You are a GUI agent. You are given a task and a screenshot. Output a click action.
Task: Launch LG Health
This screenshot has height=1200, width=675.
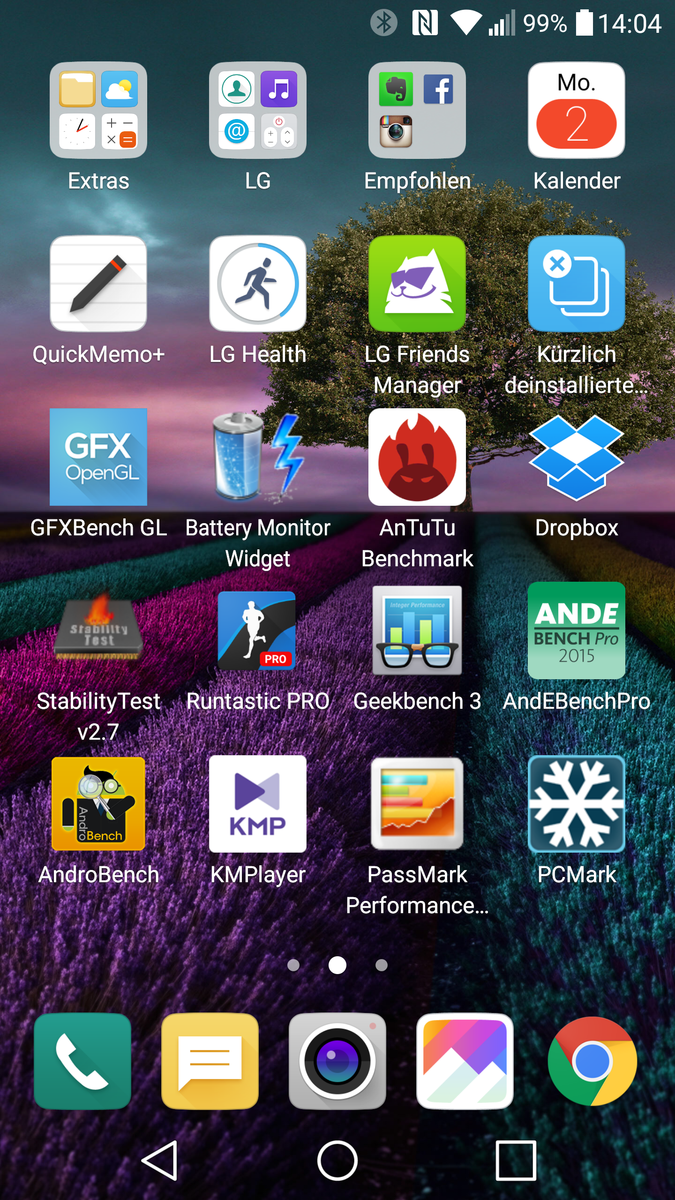(x=257, y=284)
